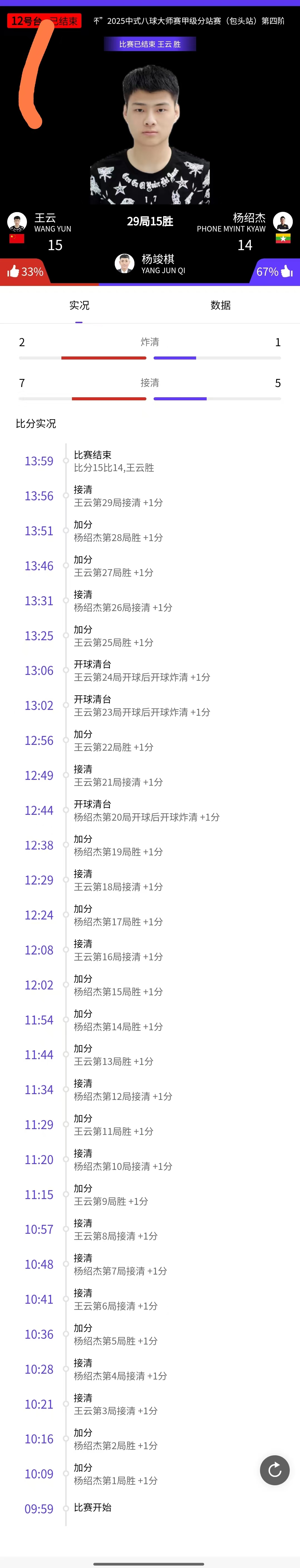The height and width of the screenshot is (1568, 300).
Task: Switch to the 数据 tab
Action: click(x=220, y=305)
